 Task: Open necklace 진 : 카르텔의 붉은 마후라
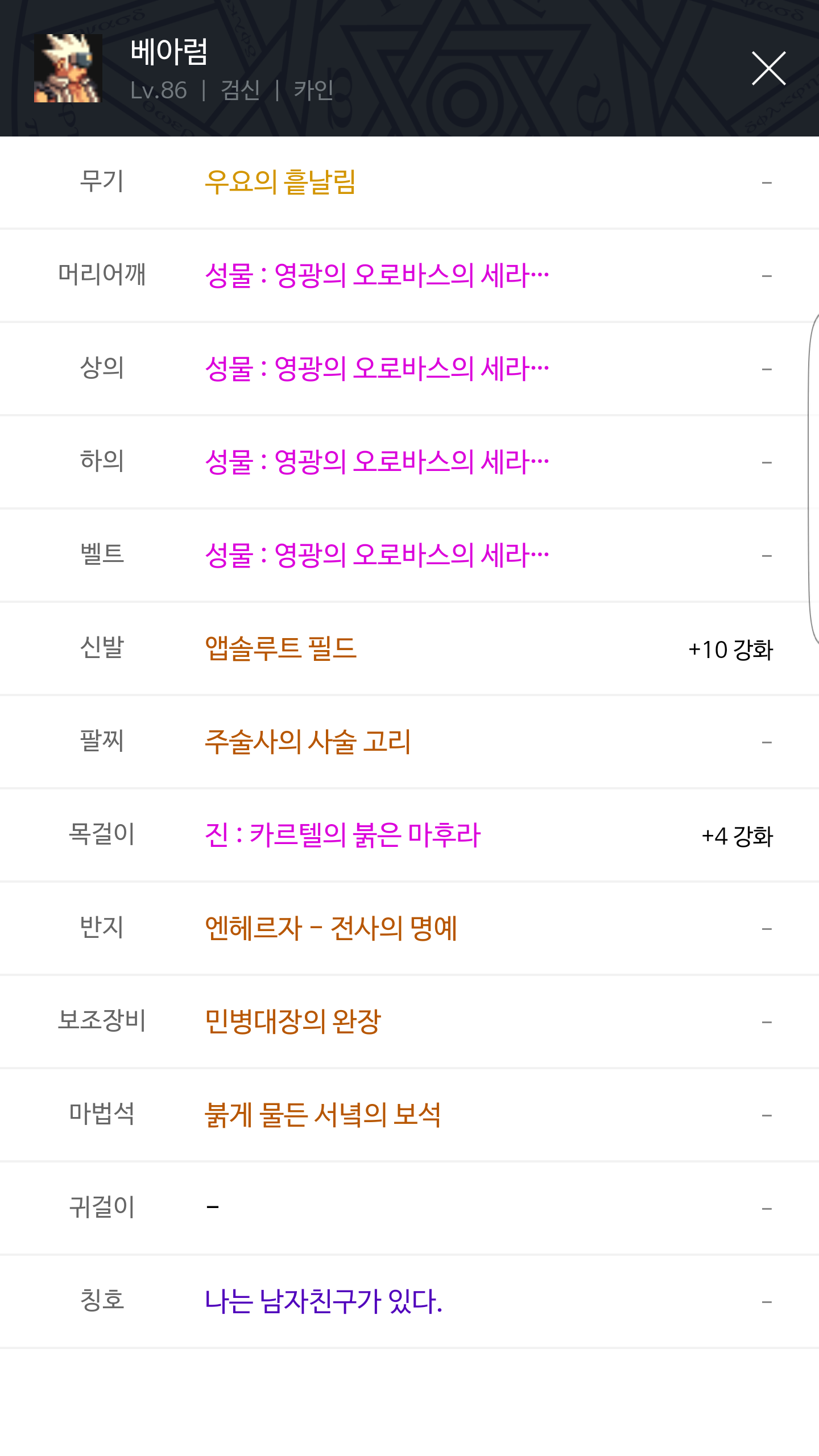click(x=342, y=835)
